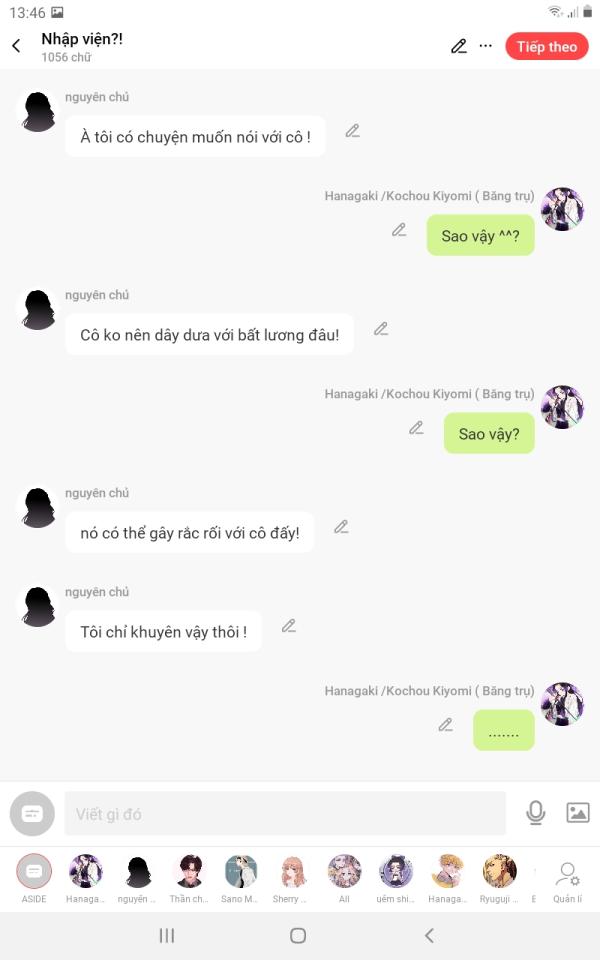Open Quản lí character management

[567, 877]
